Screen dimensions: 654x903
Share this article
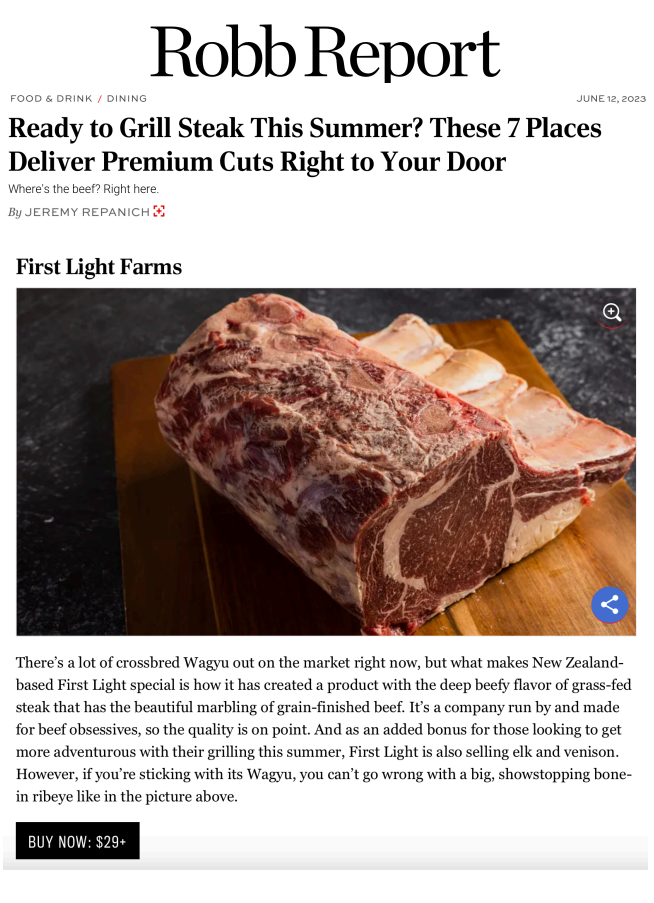609,604
